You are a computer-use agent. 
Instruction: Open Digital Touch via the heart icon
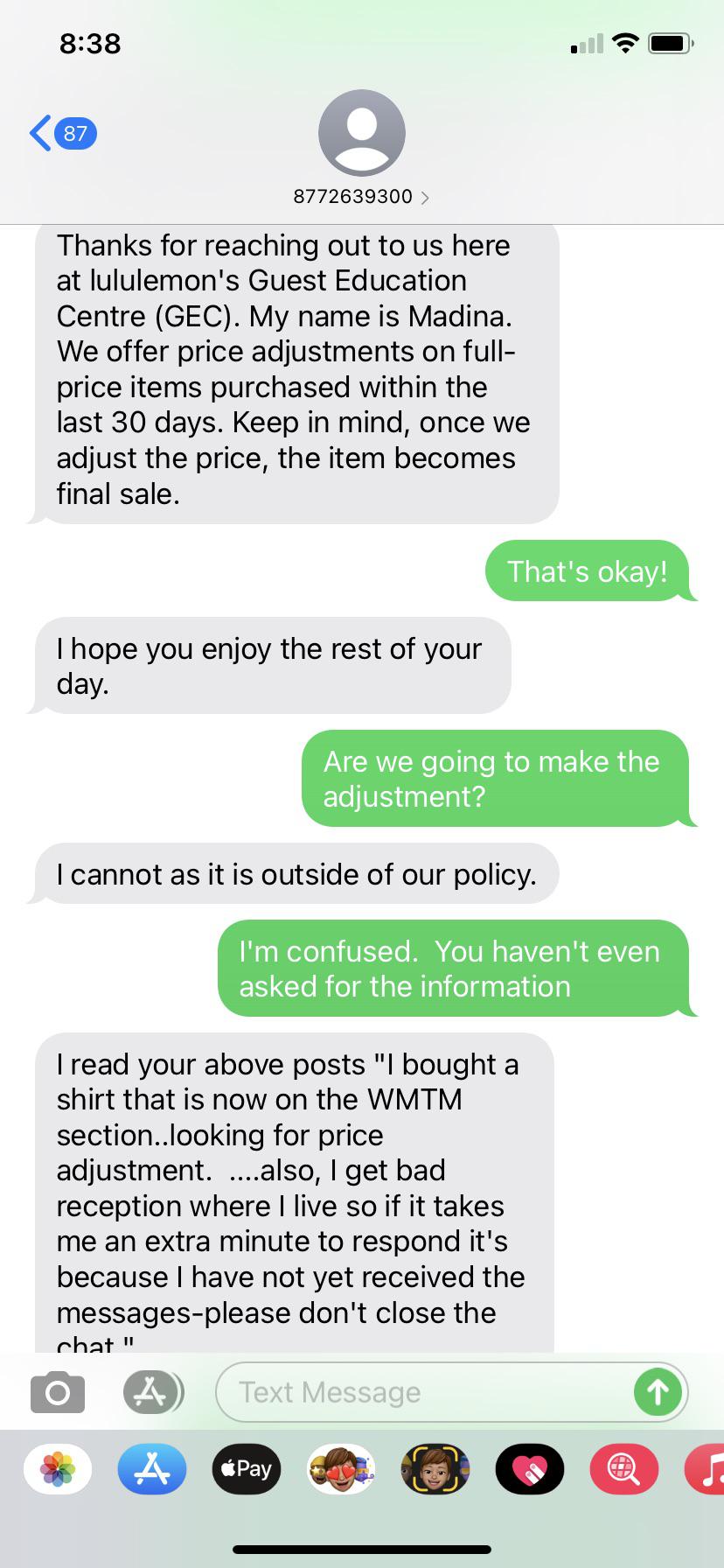(529, 1468)
